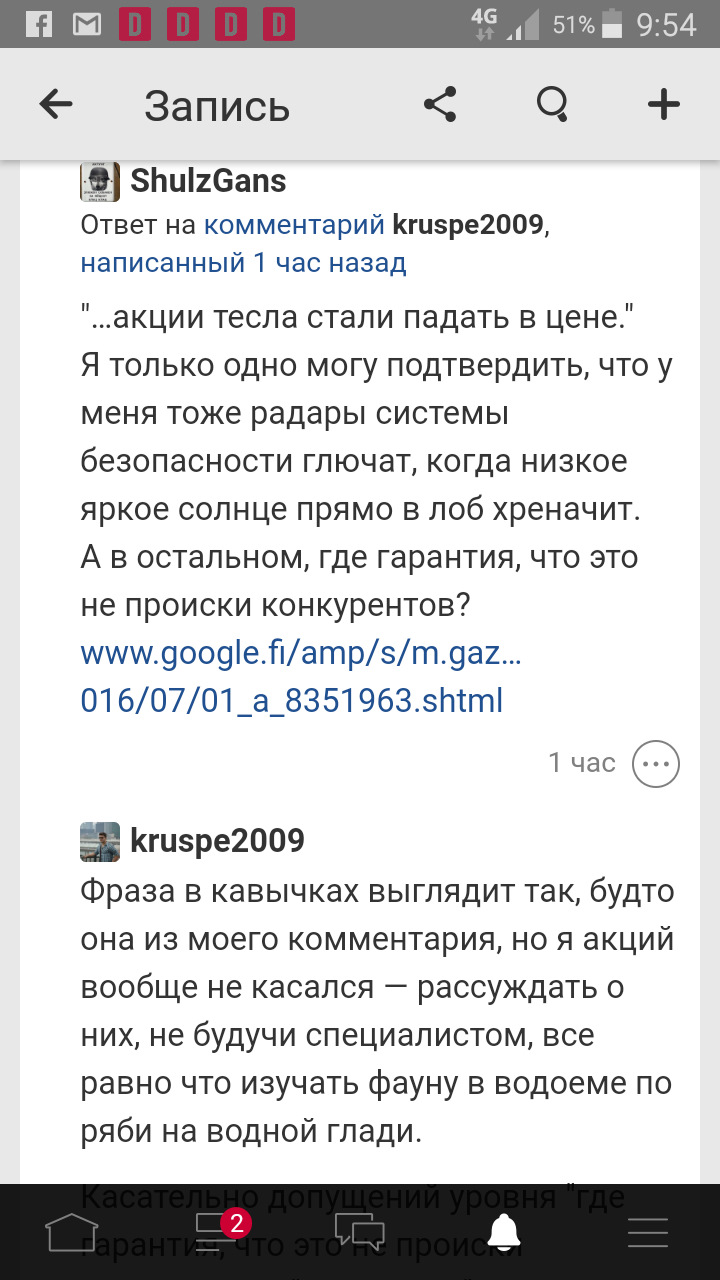Open the linked комментарий by kruspe2009
This screenshot has width=720, height=1280.
point(294,225)
